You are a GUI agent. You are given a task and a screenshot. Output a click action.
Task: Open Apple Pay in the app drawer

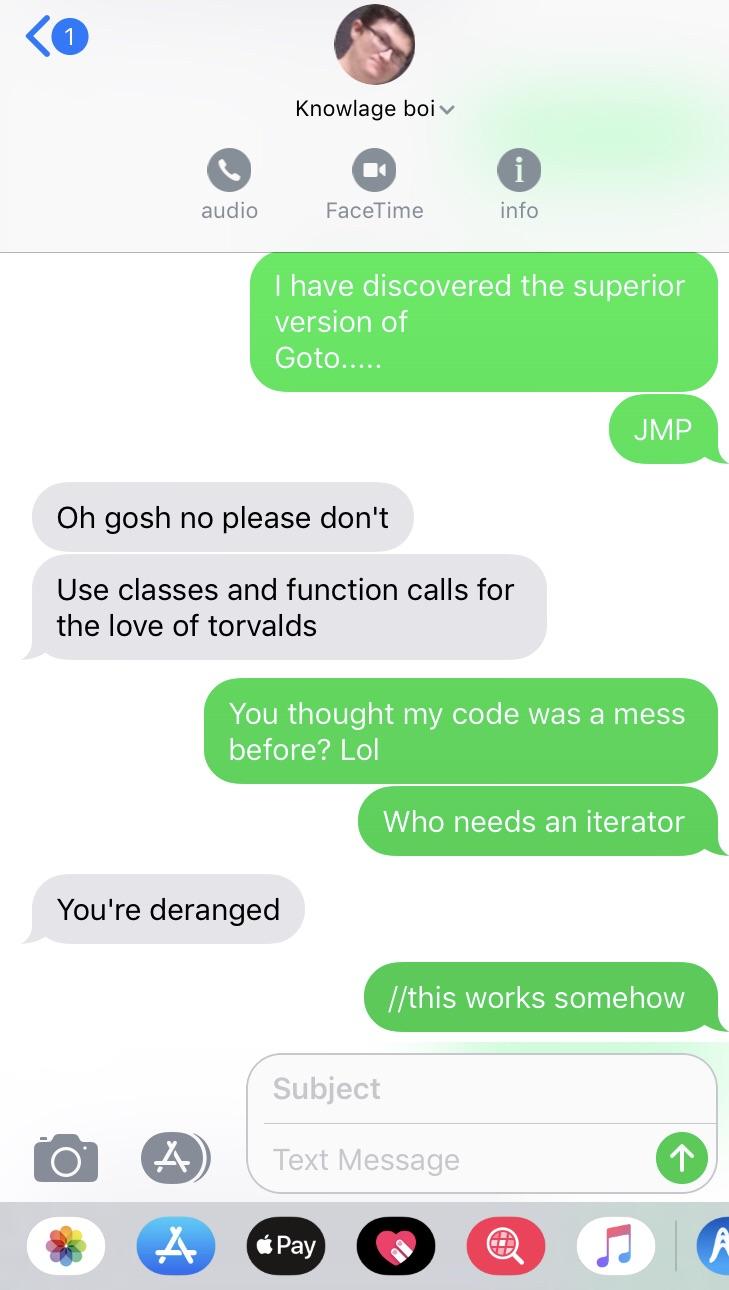click(x=286, y=1245)
